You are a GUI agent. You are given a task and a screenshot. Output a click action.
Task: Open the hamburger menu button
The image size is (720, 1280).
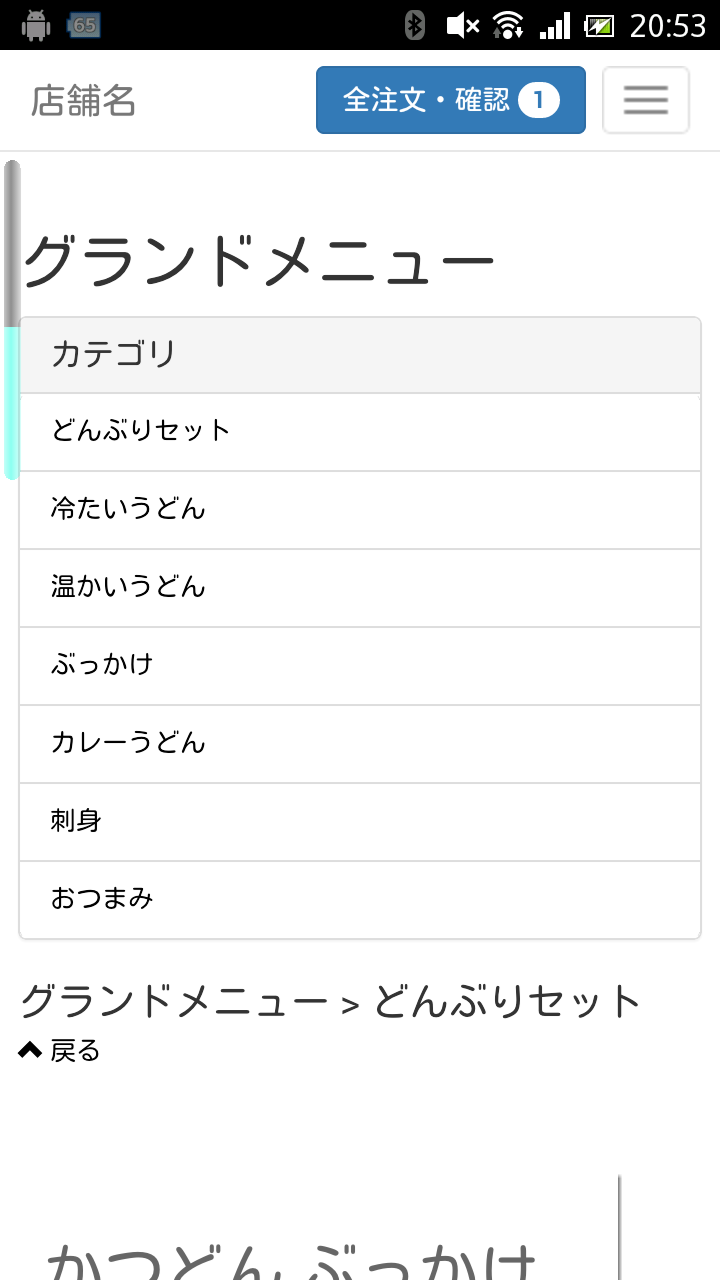(x=646, y=100)
